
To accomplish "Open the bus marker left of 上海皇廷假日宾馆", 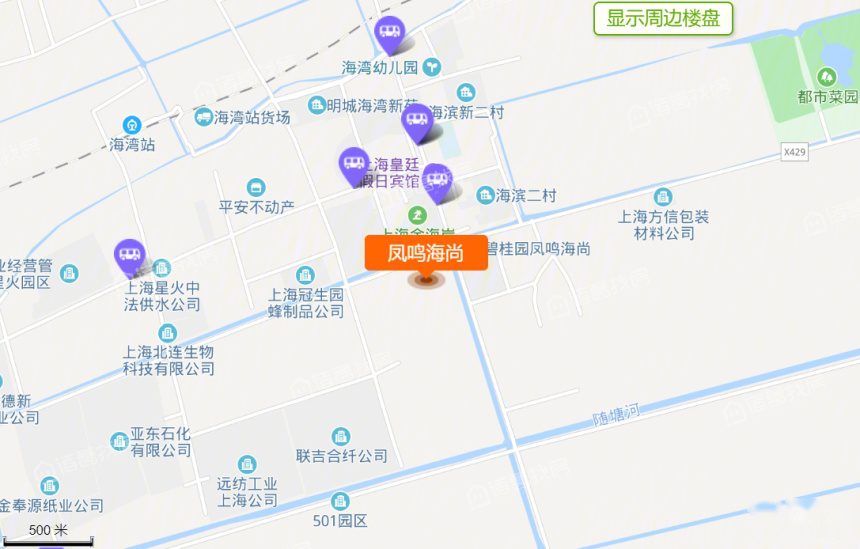I will pos(354,165).
